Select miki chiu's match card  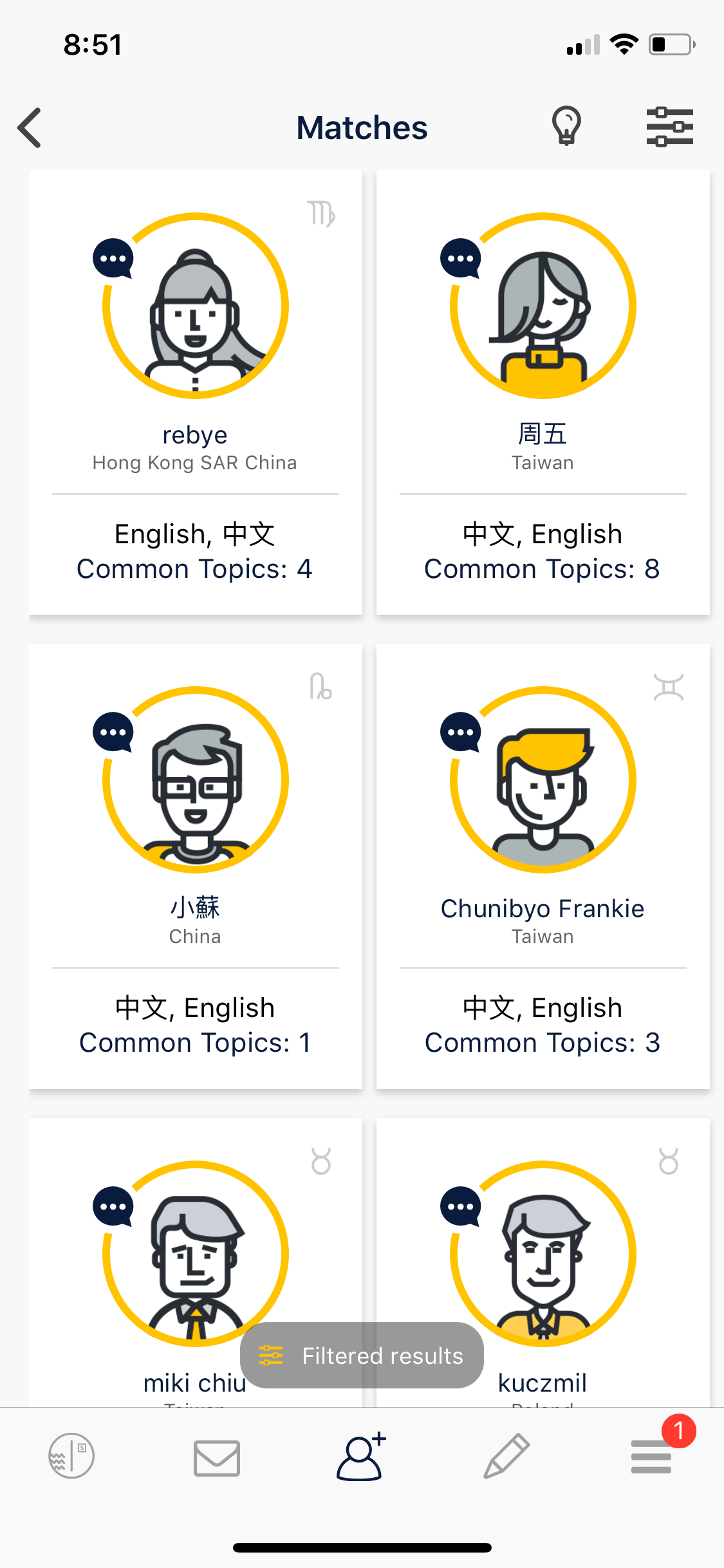click(196, 1262)
